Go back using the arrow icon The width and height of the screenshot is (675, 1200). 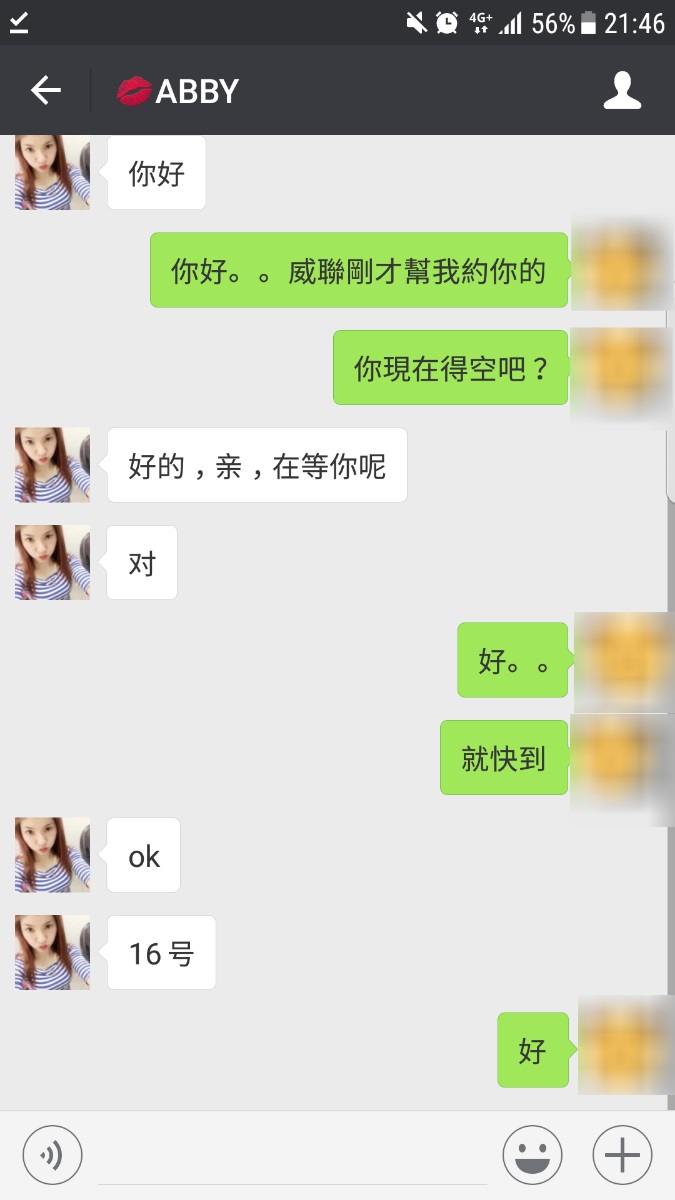(46, 91)
